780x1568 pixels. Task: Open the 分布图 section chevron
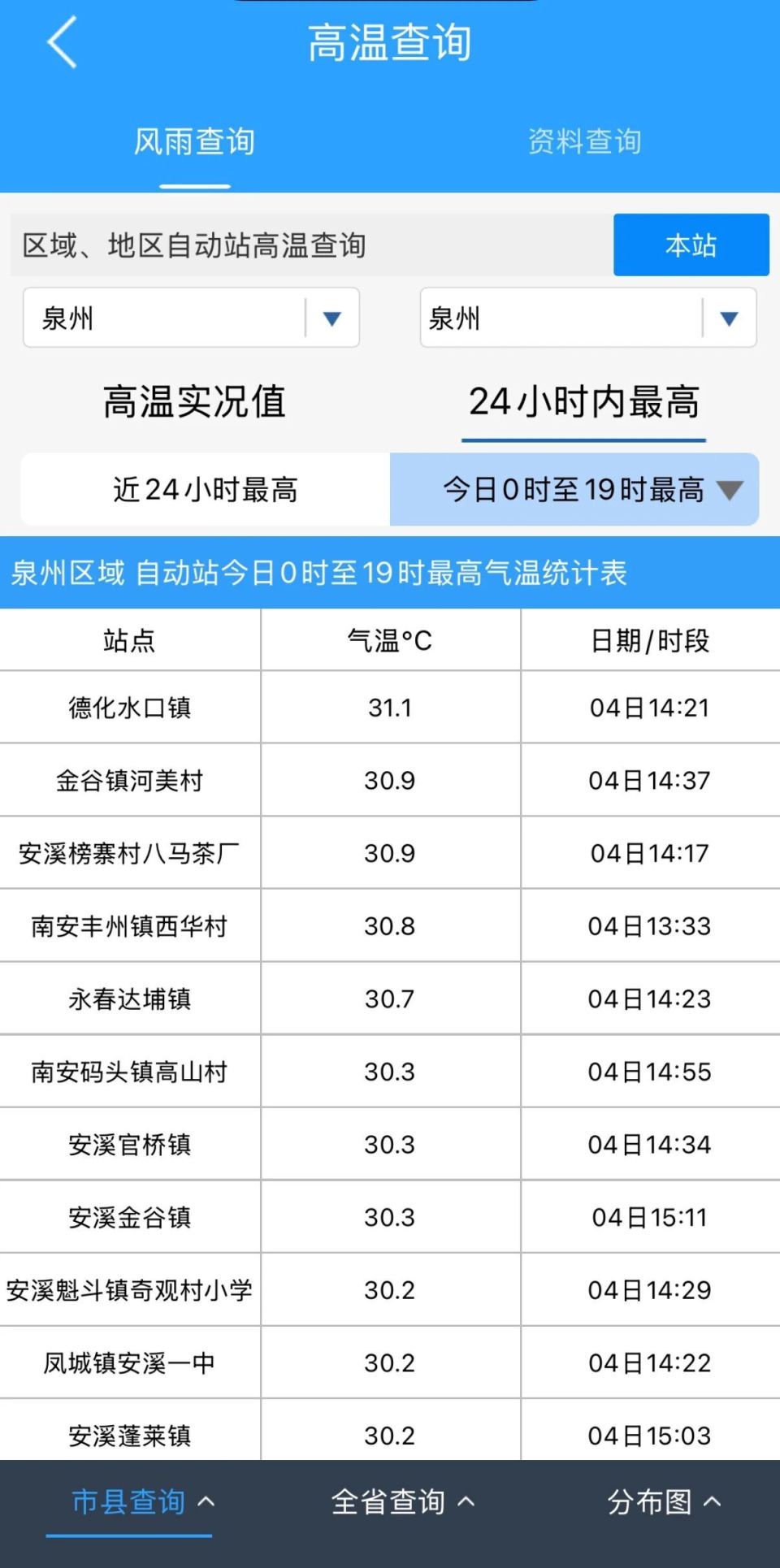pyautogui.click(x=713, y=1502)
